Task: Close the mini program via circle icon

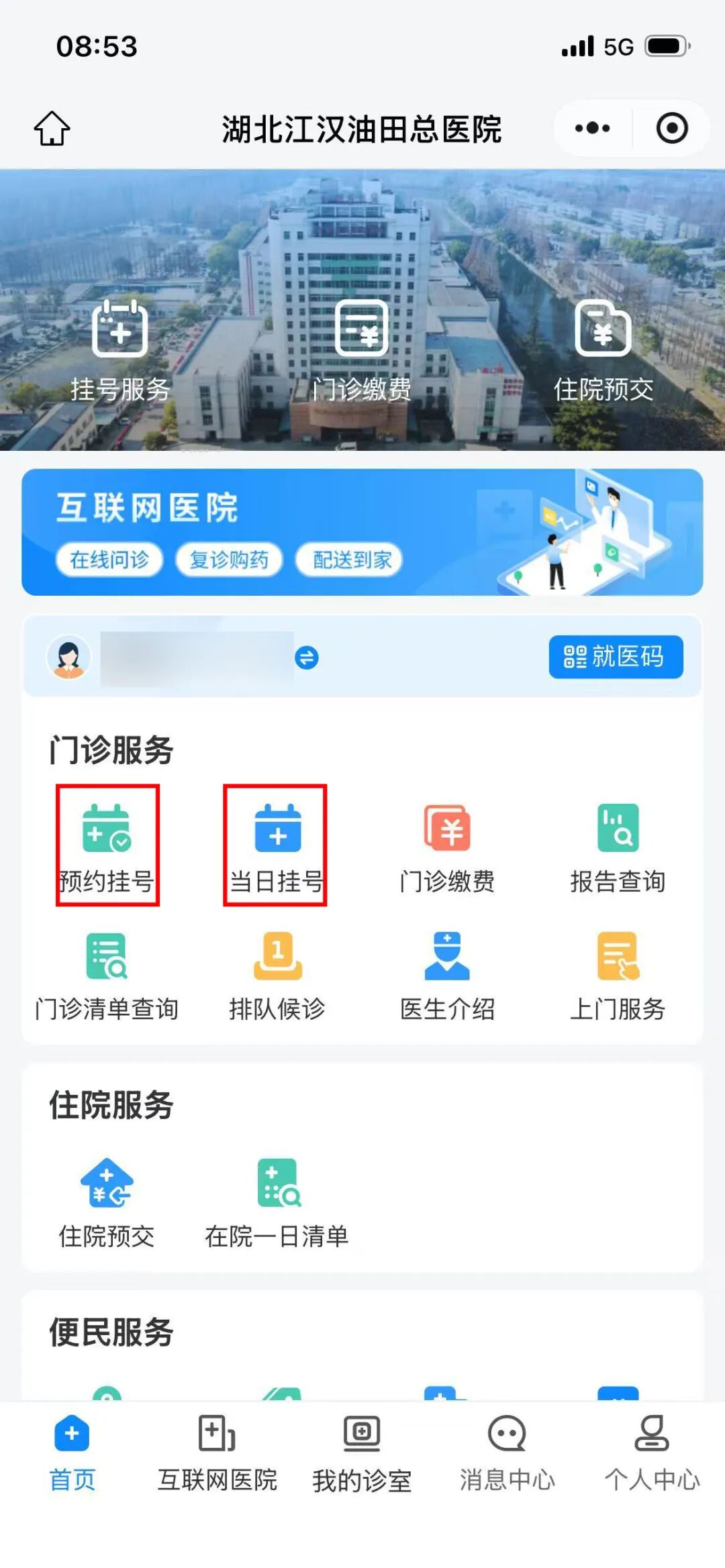Action: [671, 128]
